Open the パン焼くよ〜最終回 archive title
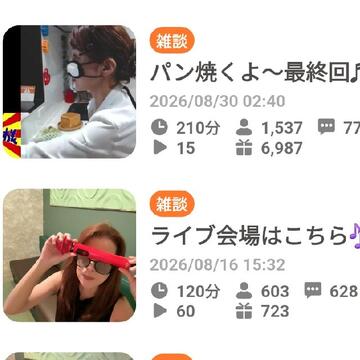This screenshot has width=360, height=360. [x=255, y=74]
